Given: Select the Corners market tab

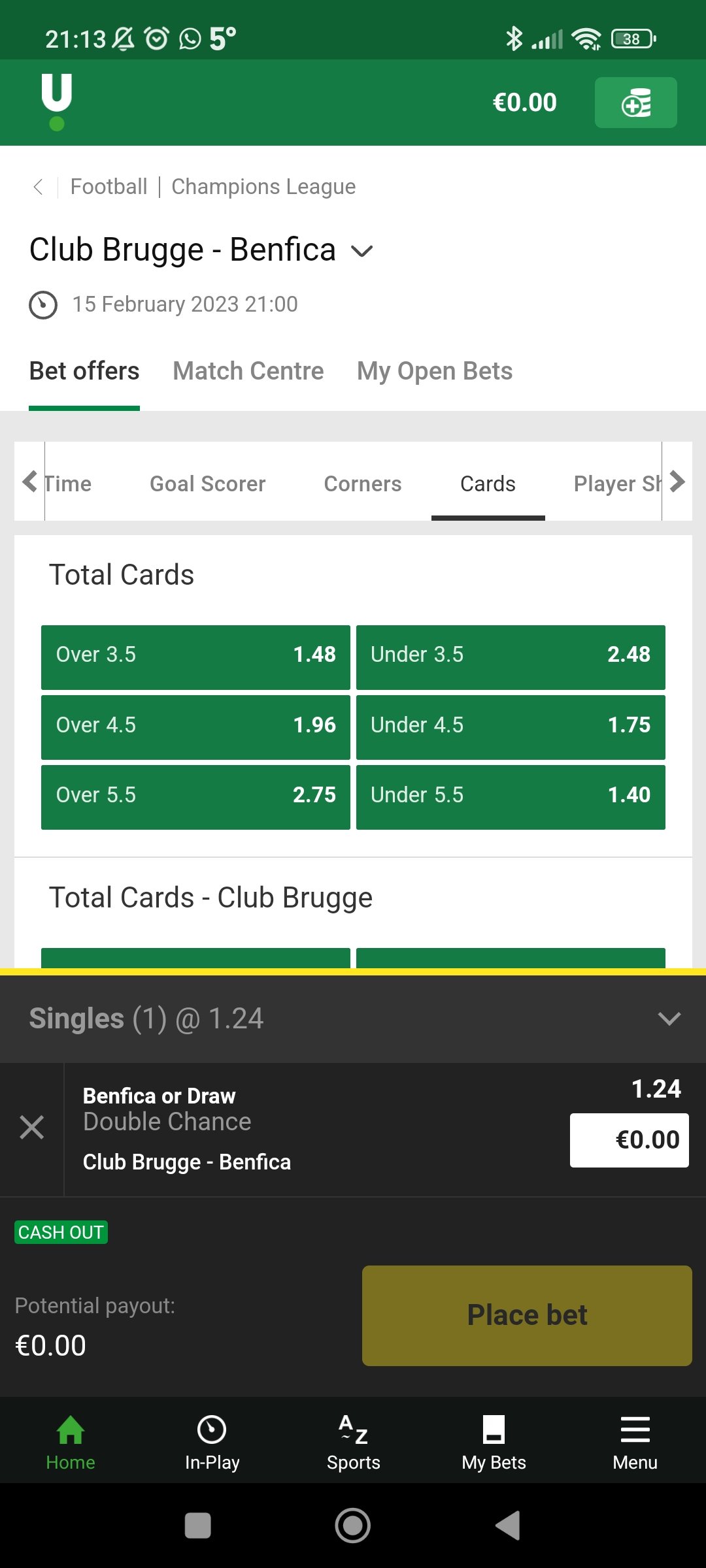Looking at the screenshot, I should [x=362, y=483].
